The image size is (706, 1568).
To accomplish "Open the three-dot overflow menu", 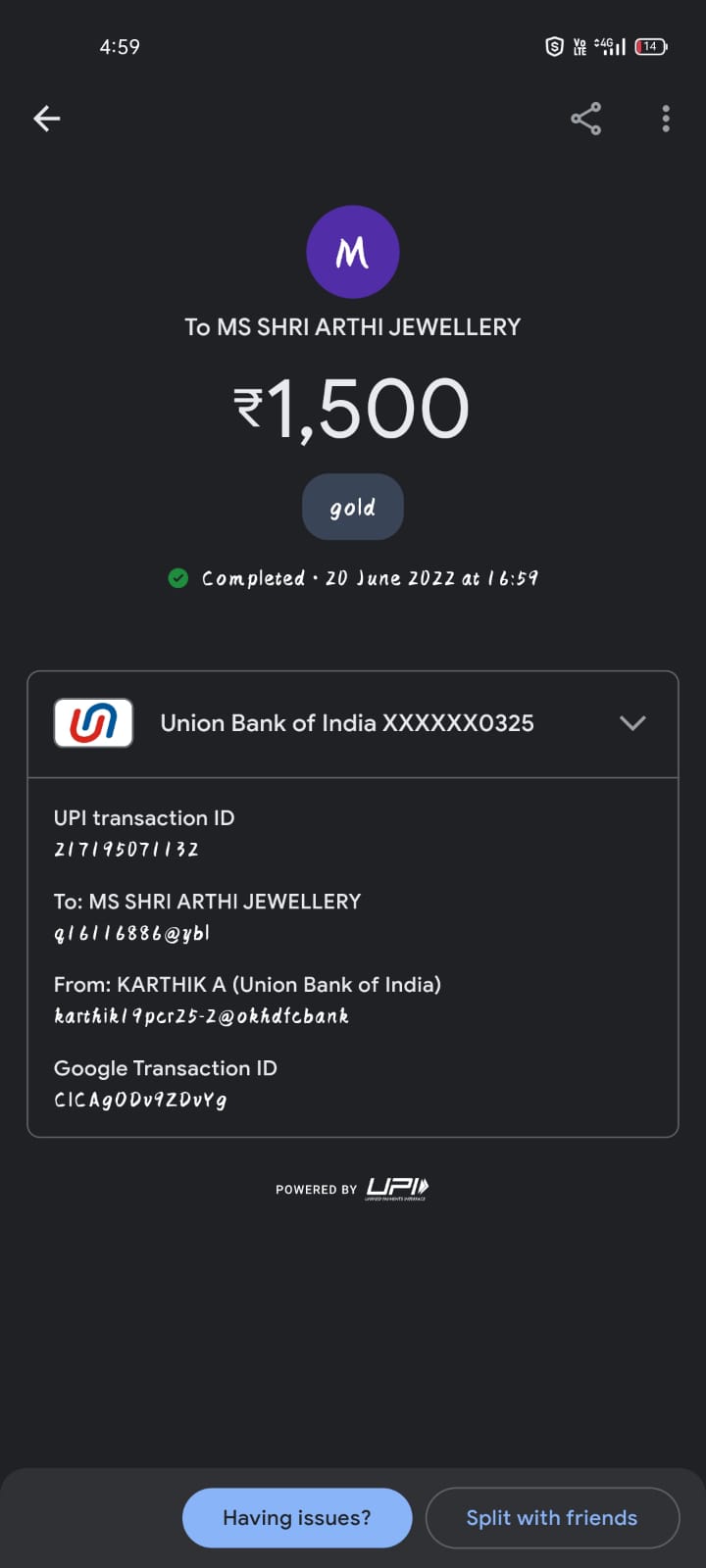I will click(x=666, y=119).
